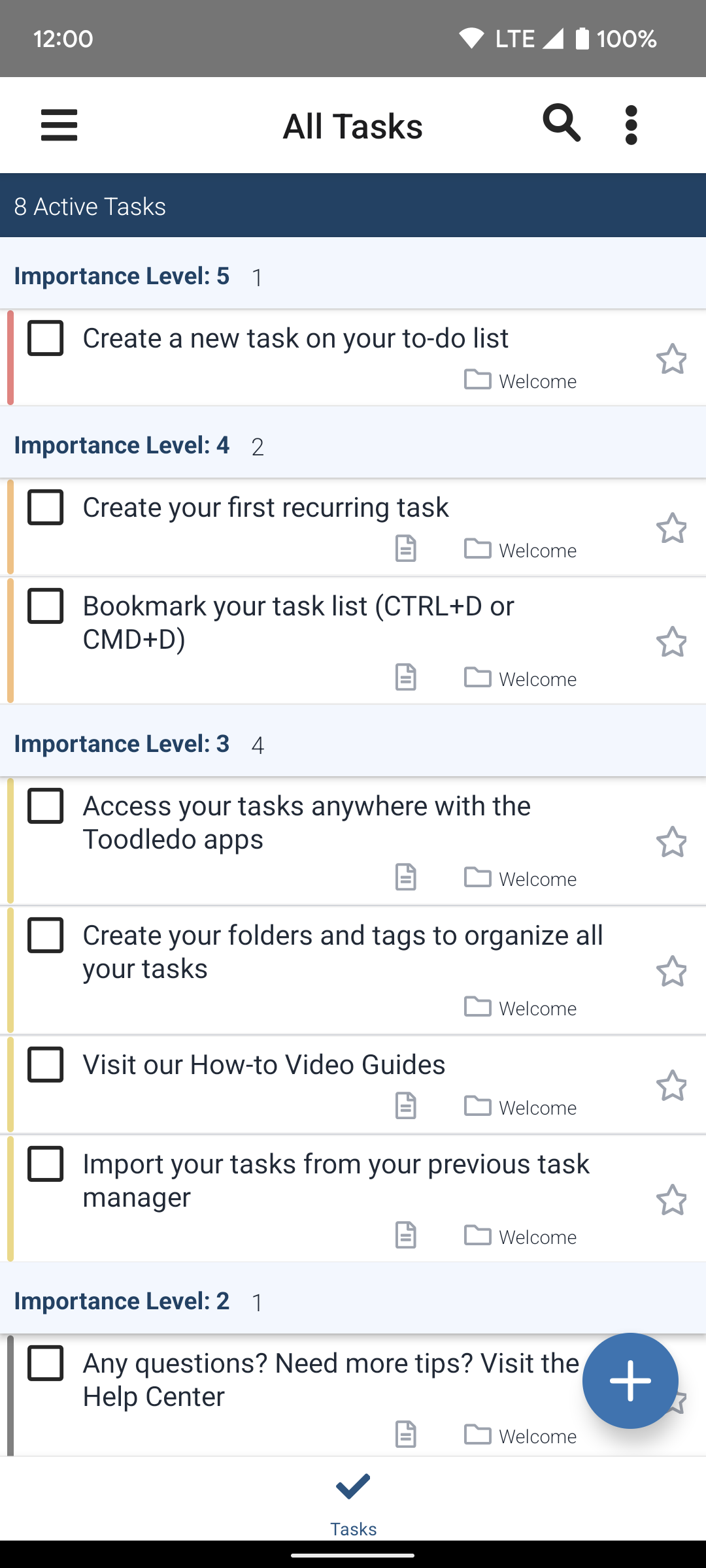Toggle the star on Visit our How-to Video Guides
This screenshot has width=706, height=1568.
point(673,1085)
